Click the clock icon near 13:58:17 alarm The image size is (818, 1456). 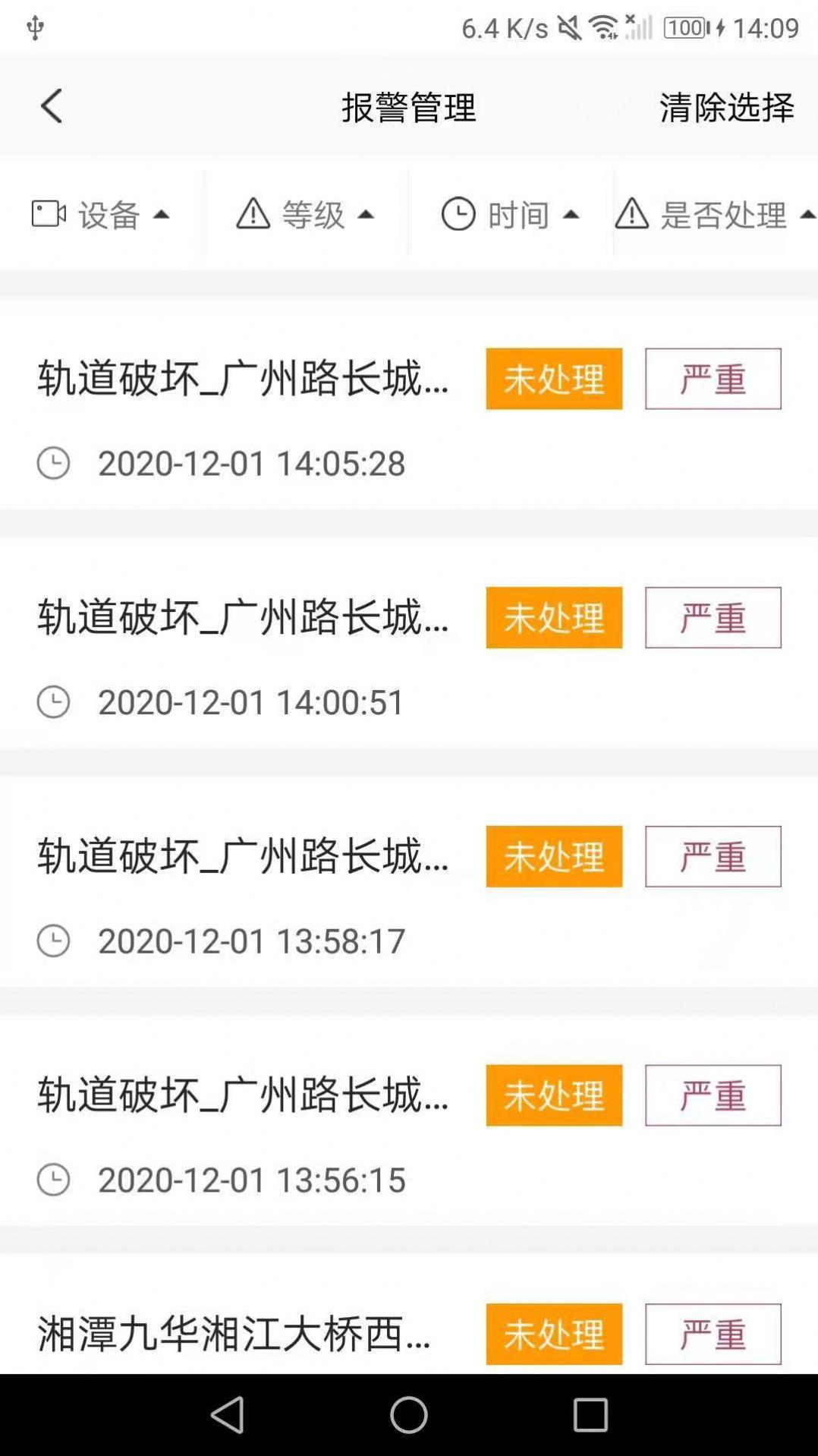[x=54, y=940]
